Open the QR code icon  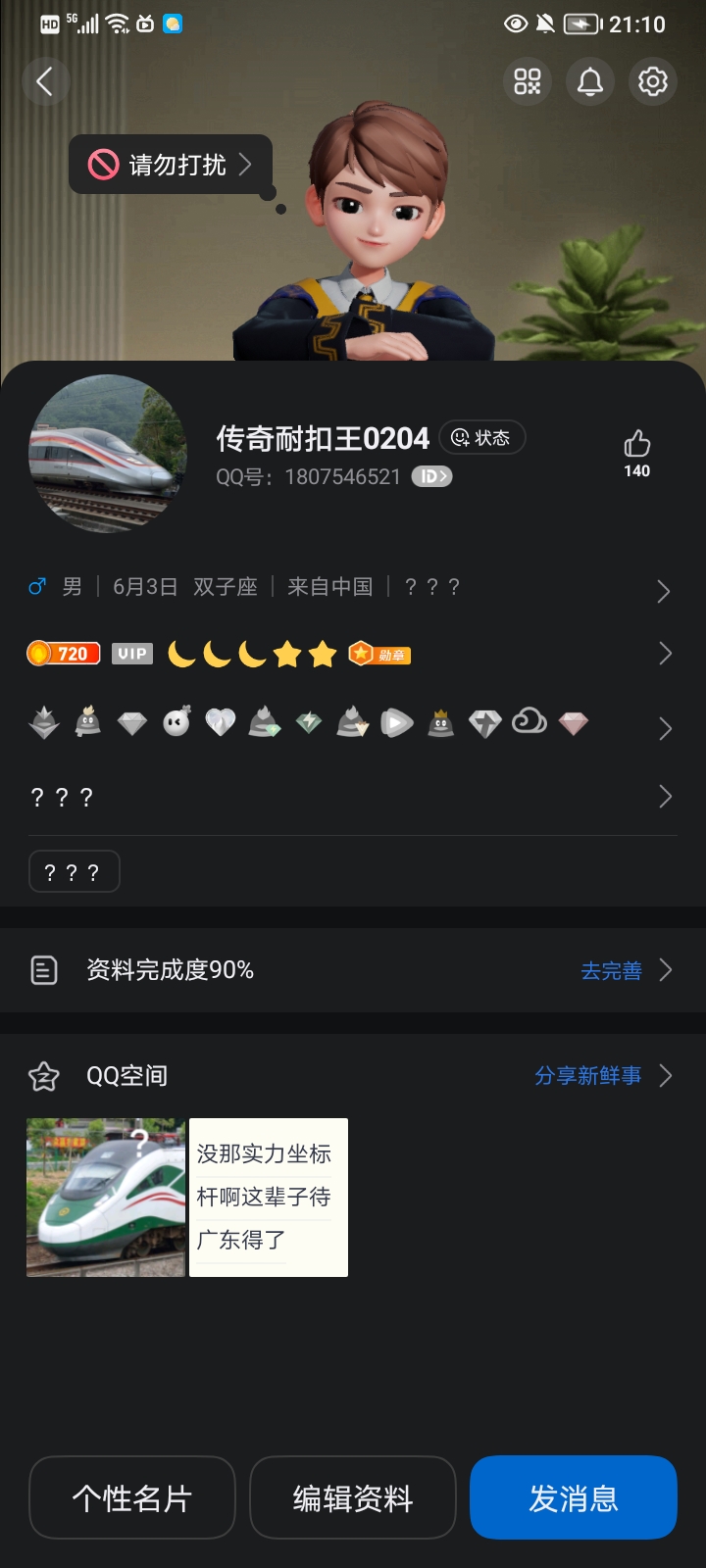(x=528, y=81)
